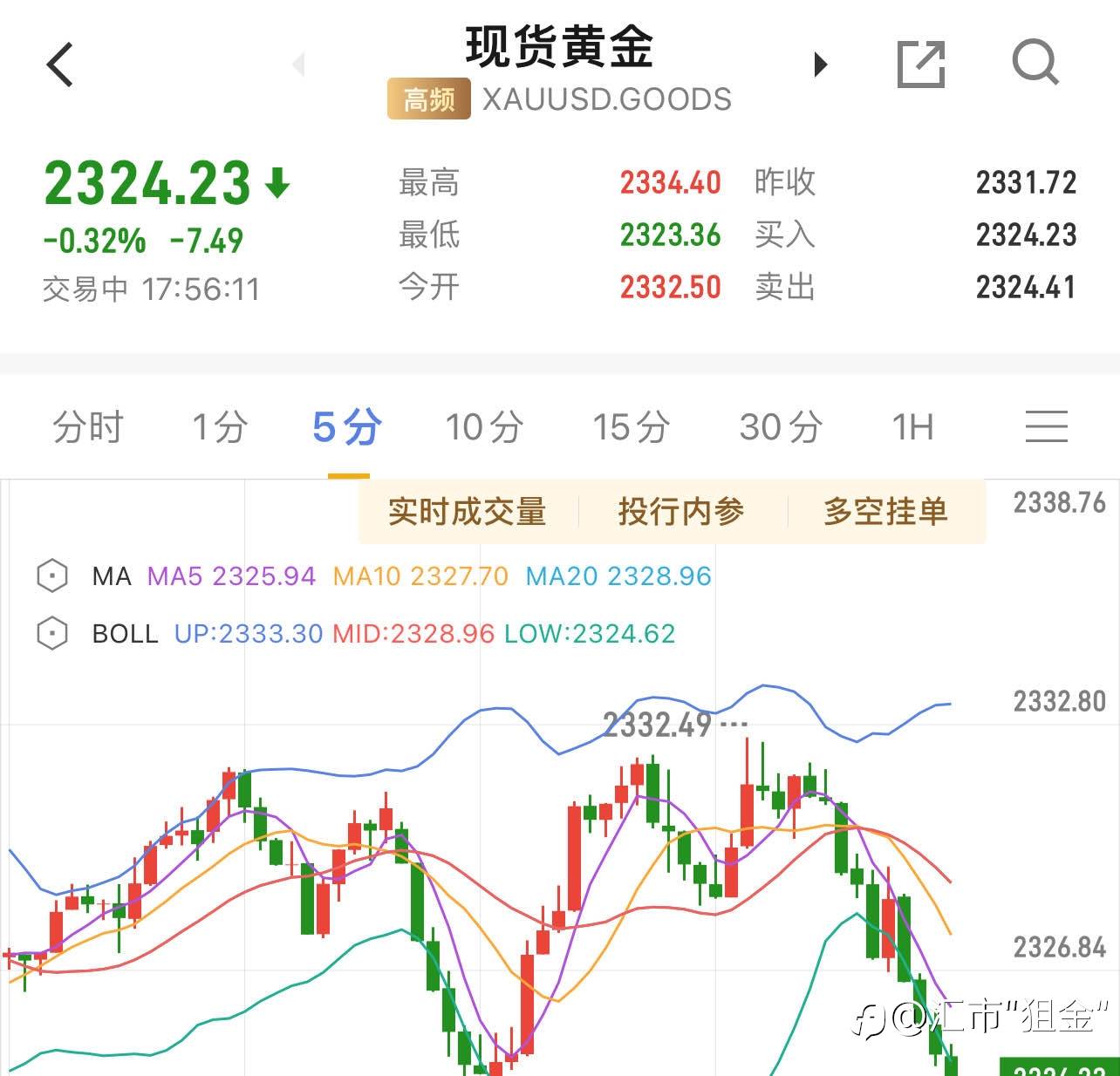The image size is (1120, 1076).
Task: Switch to the 15分 timeframe
Action: [x=632, y=427]
